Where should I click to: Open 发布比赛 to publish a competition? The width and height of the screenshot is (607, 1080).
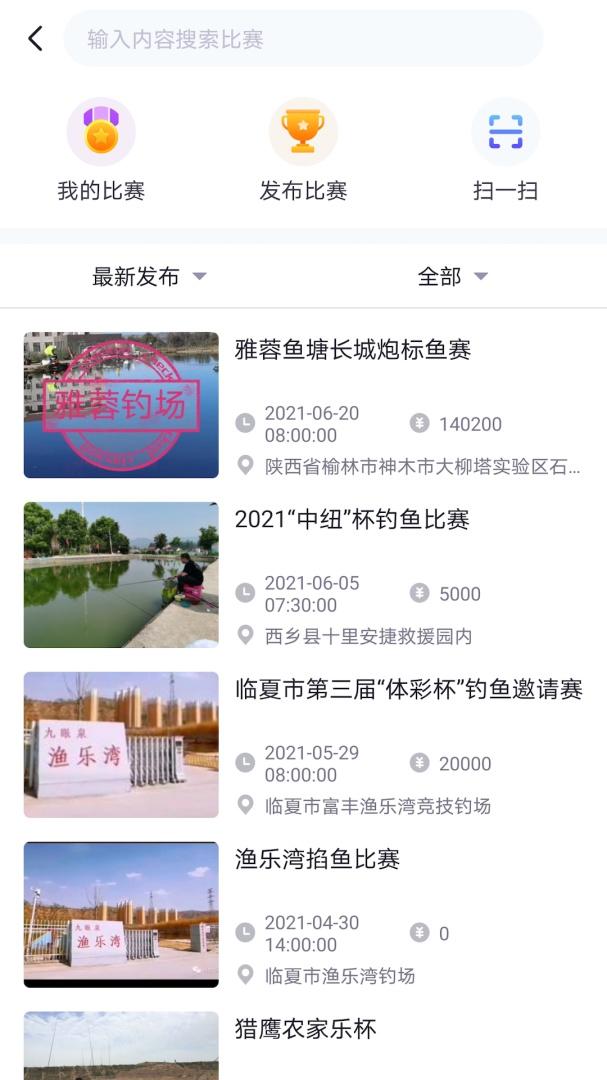pos(303,150)
